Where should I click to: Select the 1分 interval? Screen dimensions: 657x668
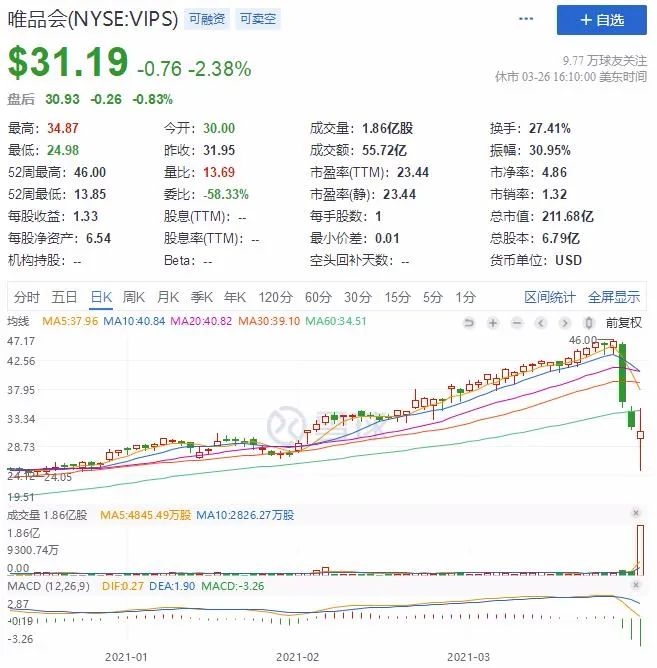pyautogui.click(x=465, y=297)
